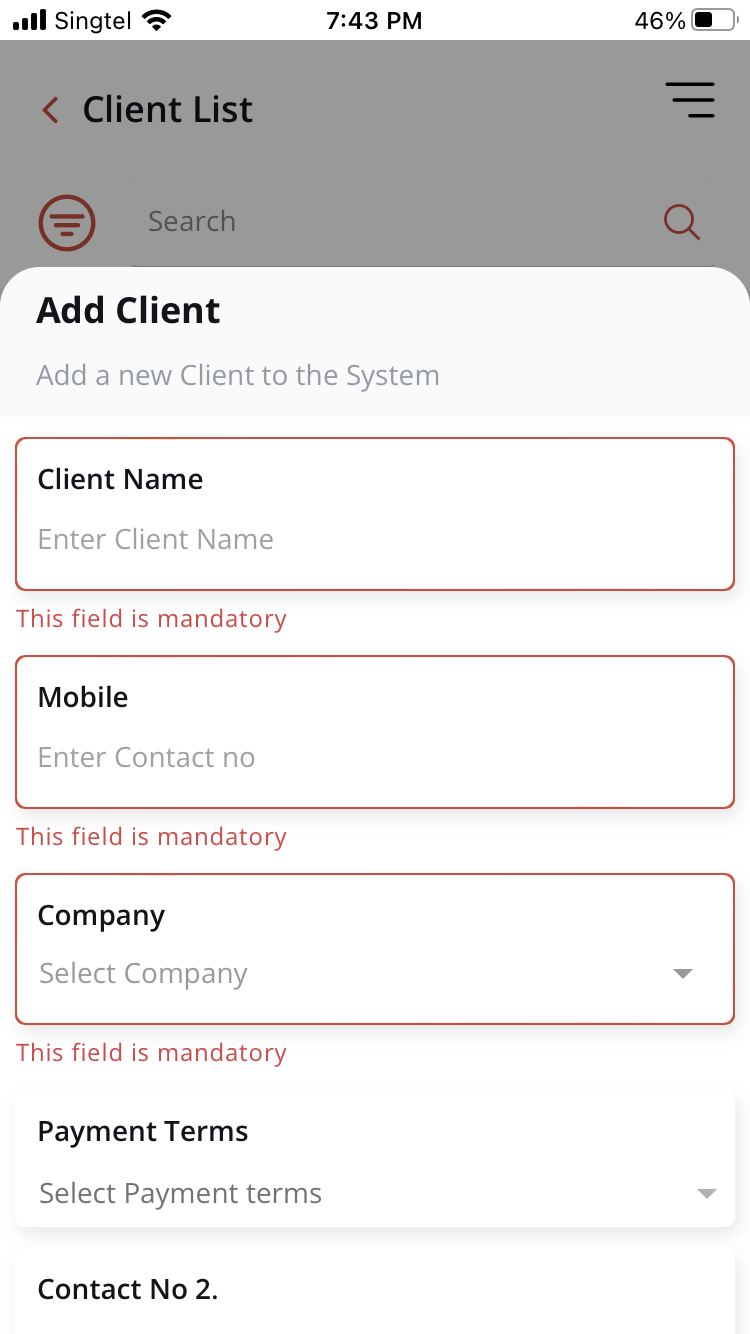Screen dimensions: 750x1334
Task: Tap the magnifier search icon
Action: click(682, 222)
